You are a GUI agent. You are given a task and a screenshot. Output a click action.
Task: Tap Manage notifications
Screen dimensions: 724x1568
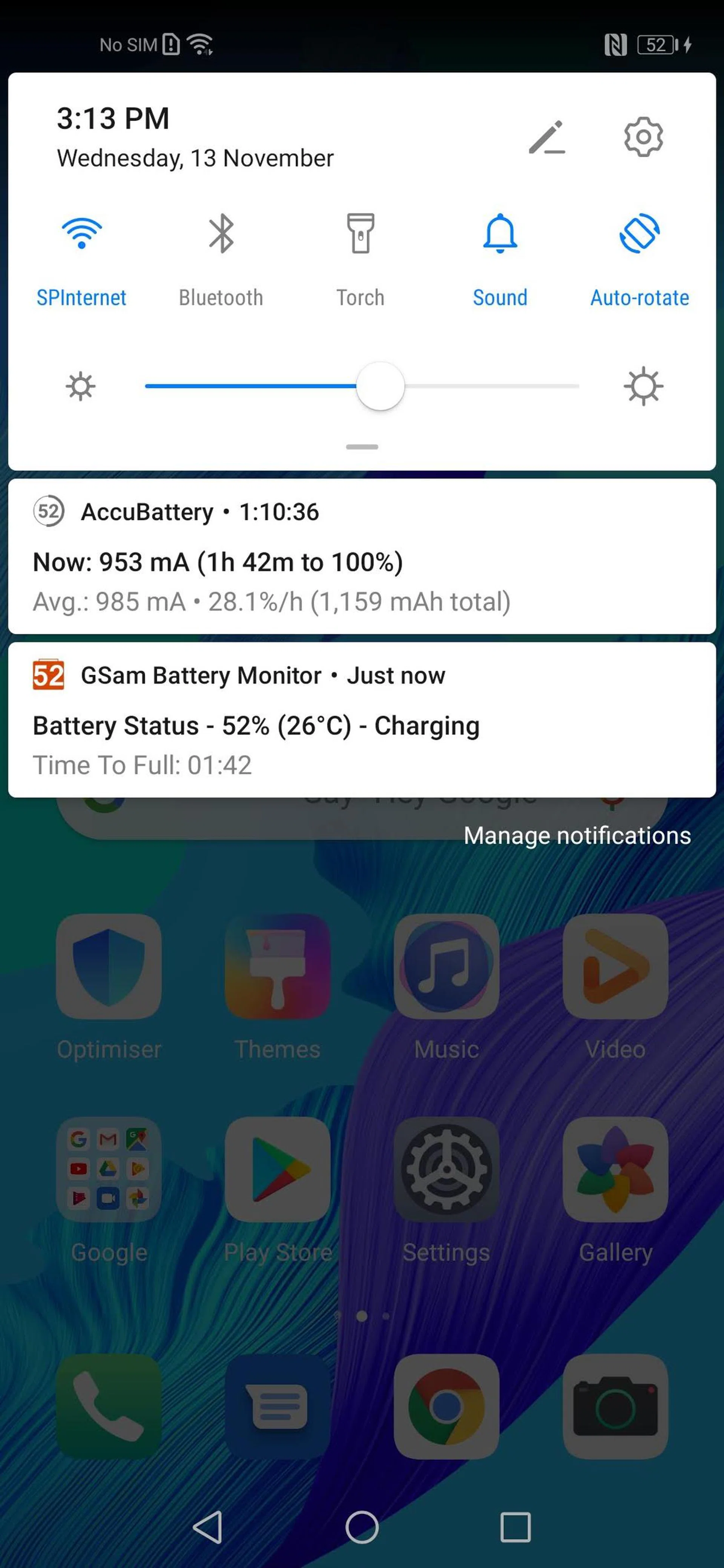(x=577, y=835)
